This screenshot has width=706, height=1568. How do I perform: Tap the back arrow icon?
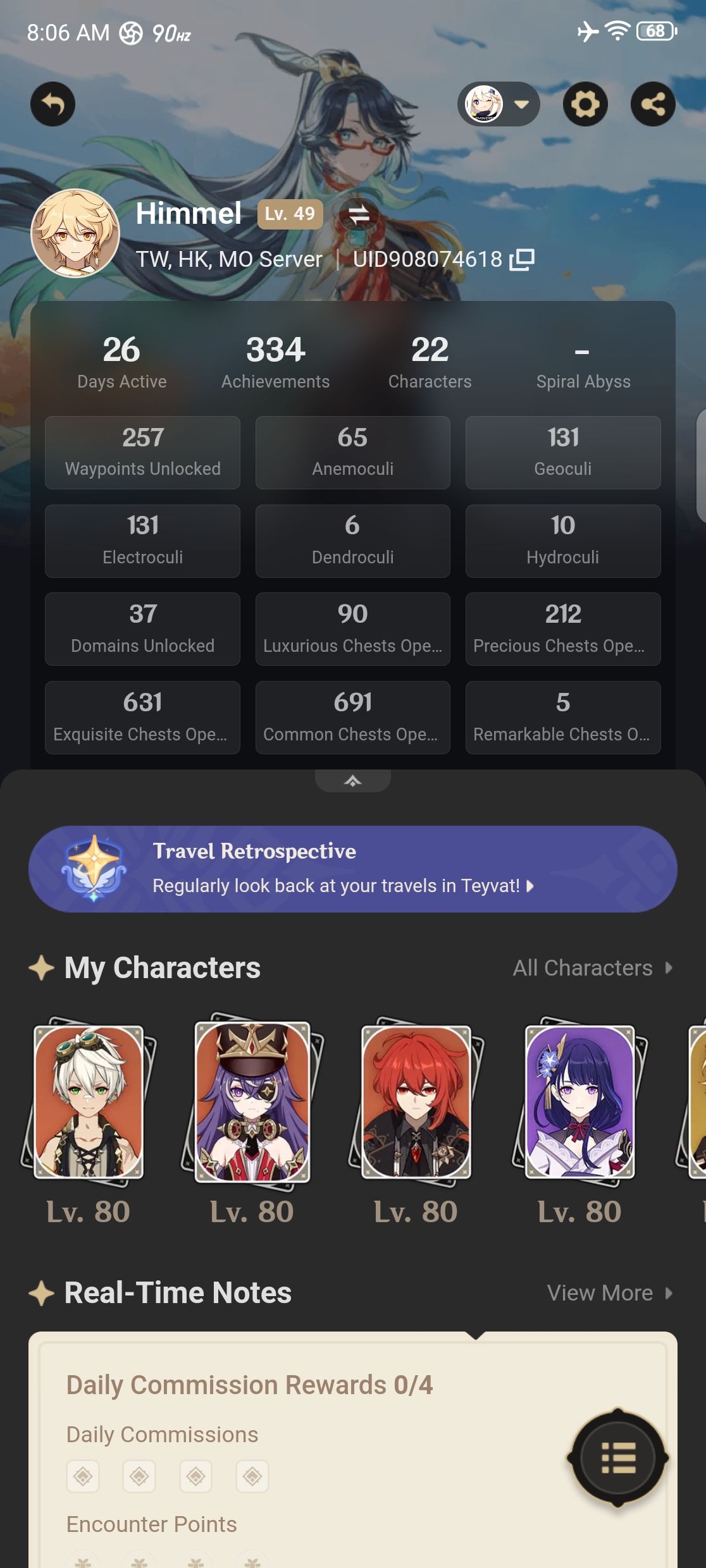(x=53, y=104)
